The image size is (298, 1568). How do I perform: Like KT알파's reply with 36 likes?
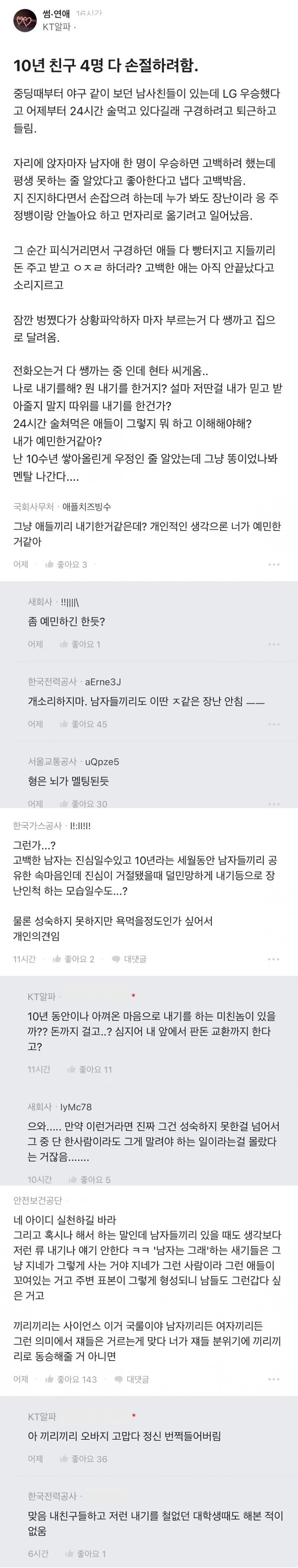coord(83,1458)
